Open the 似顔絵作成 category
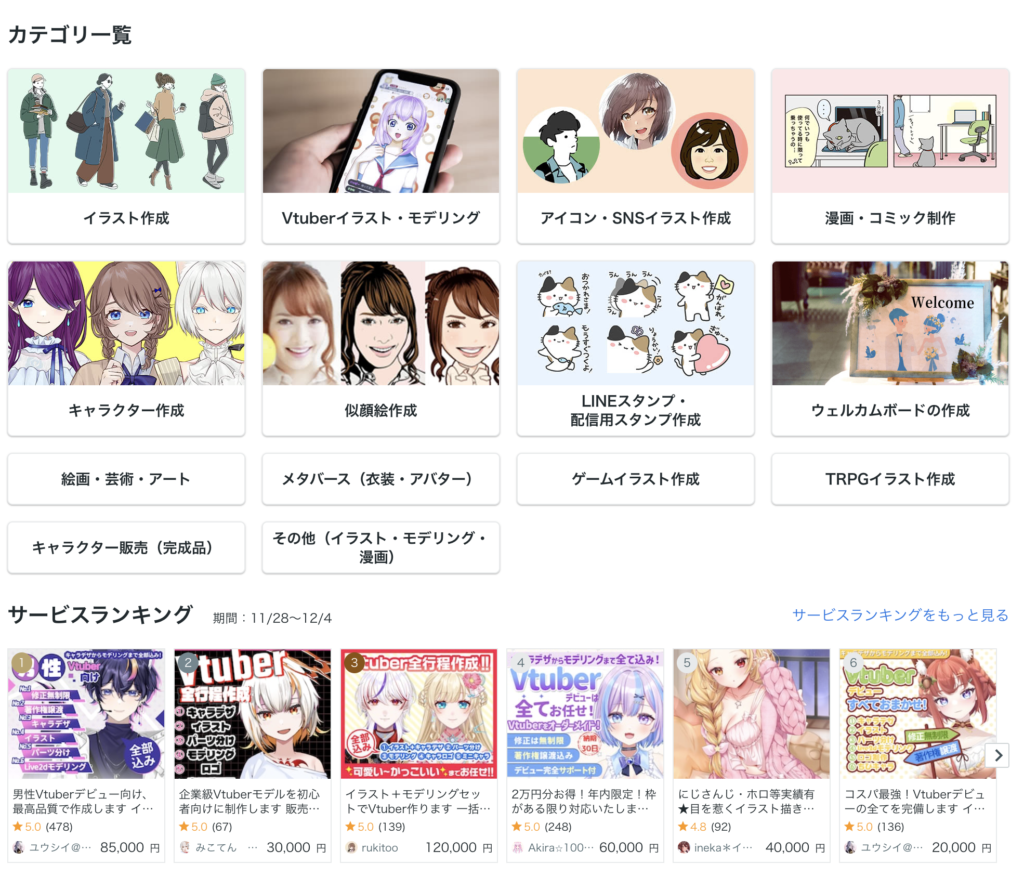This screenshot has width=1024, height=890. pos(380,348)
